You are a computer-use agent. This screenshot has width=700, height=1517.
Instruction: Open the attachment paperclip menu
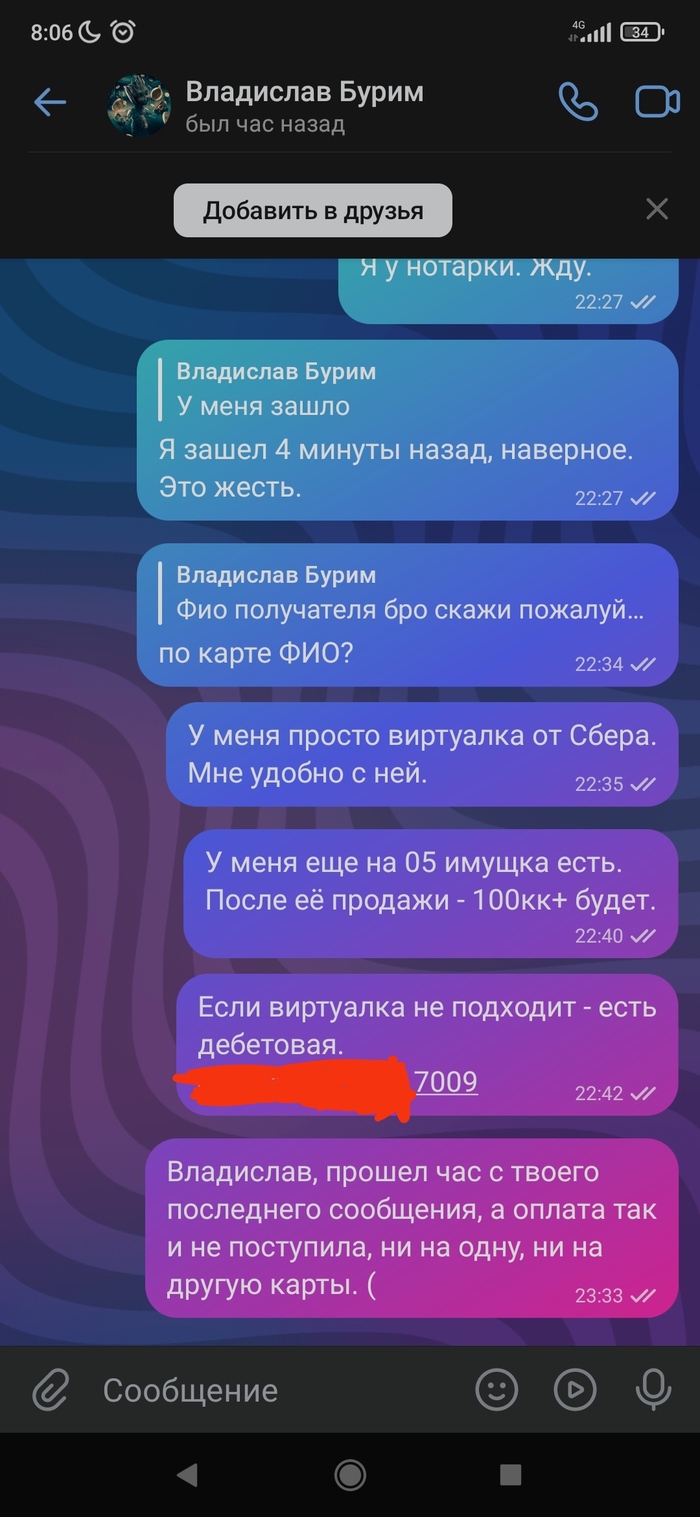[48, 1389]
